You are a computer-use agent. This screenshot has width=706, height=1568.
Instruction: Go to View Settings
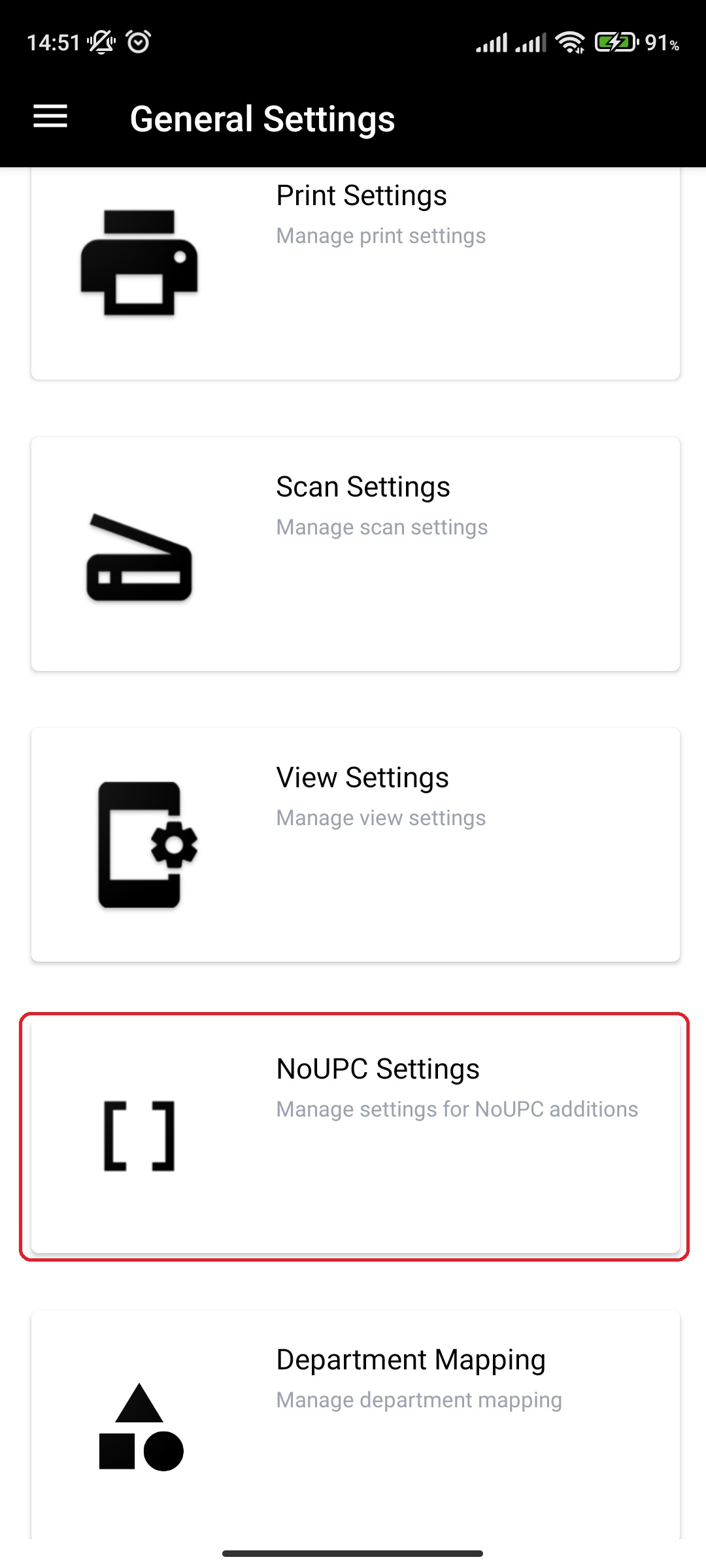click(x=355, y=844)
